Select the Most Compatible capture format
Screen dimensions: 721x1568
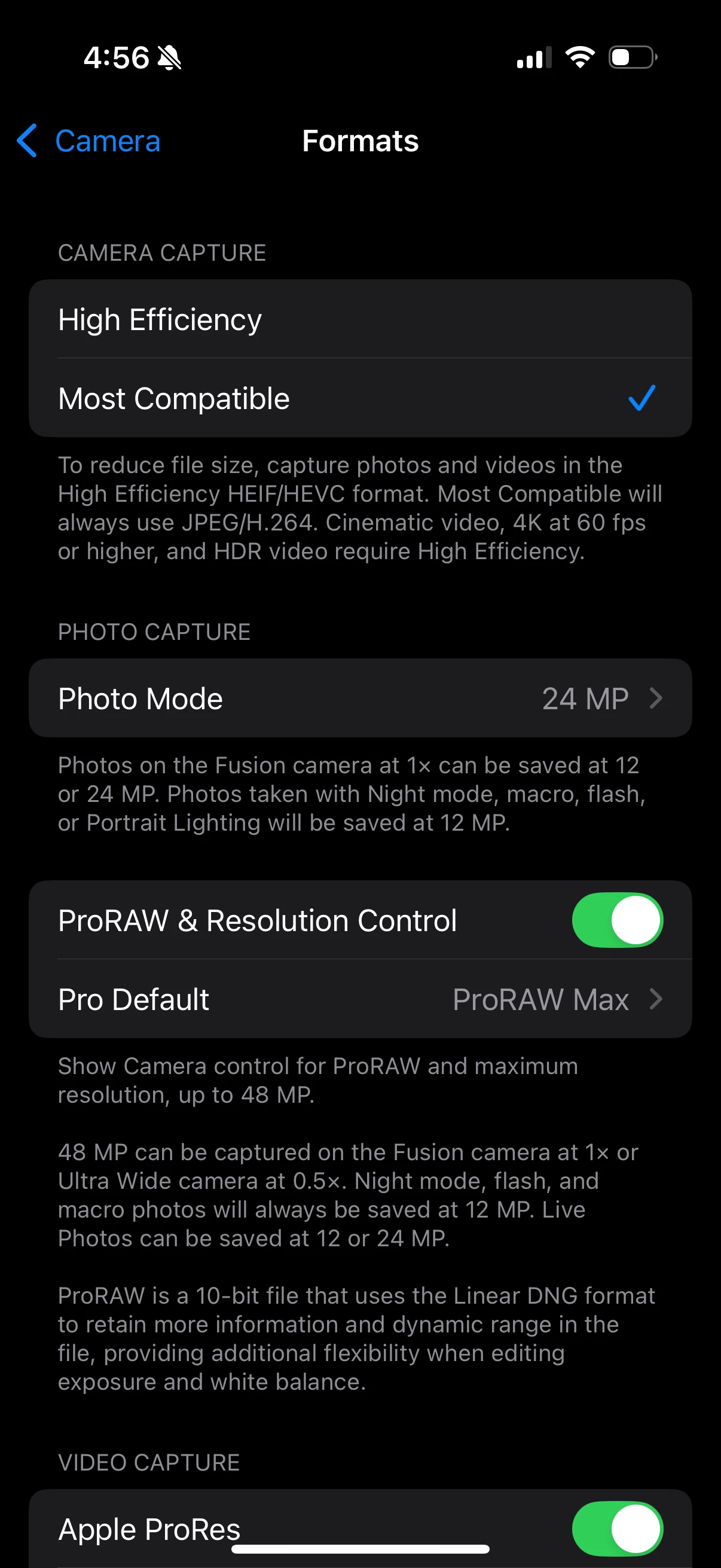359,399
